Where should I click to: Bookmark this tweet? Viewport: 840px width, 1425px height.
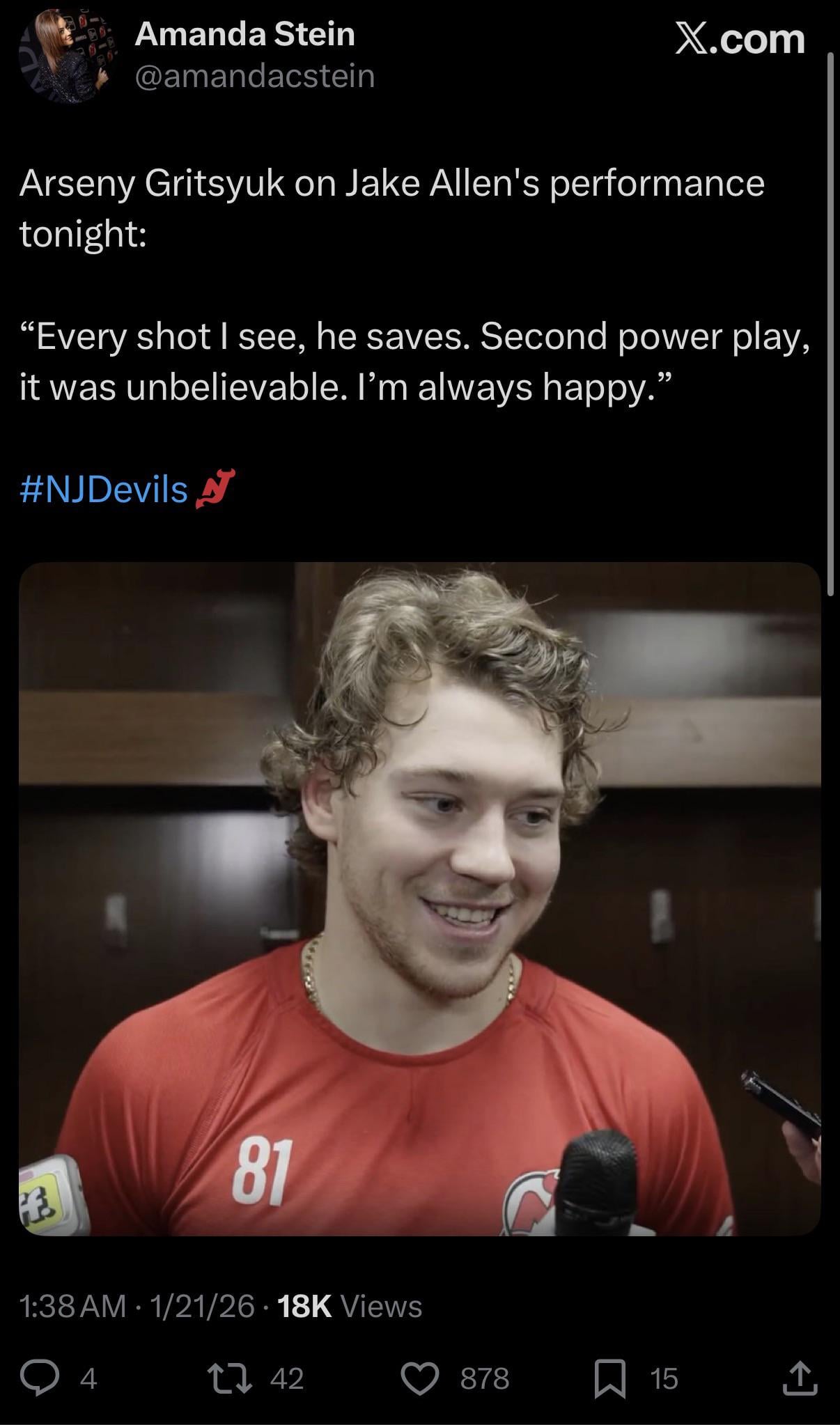point(610,1378)
